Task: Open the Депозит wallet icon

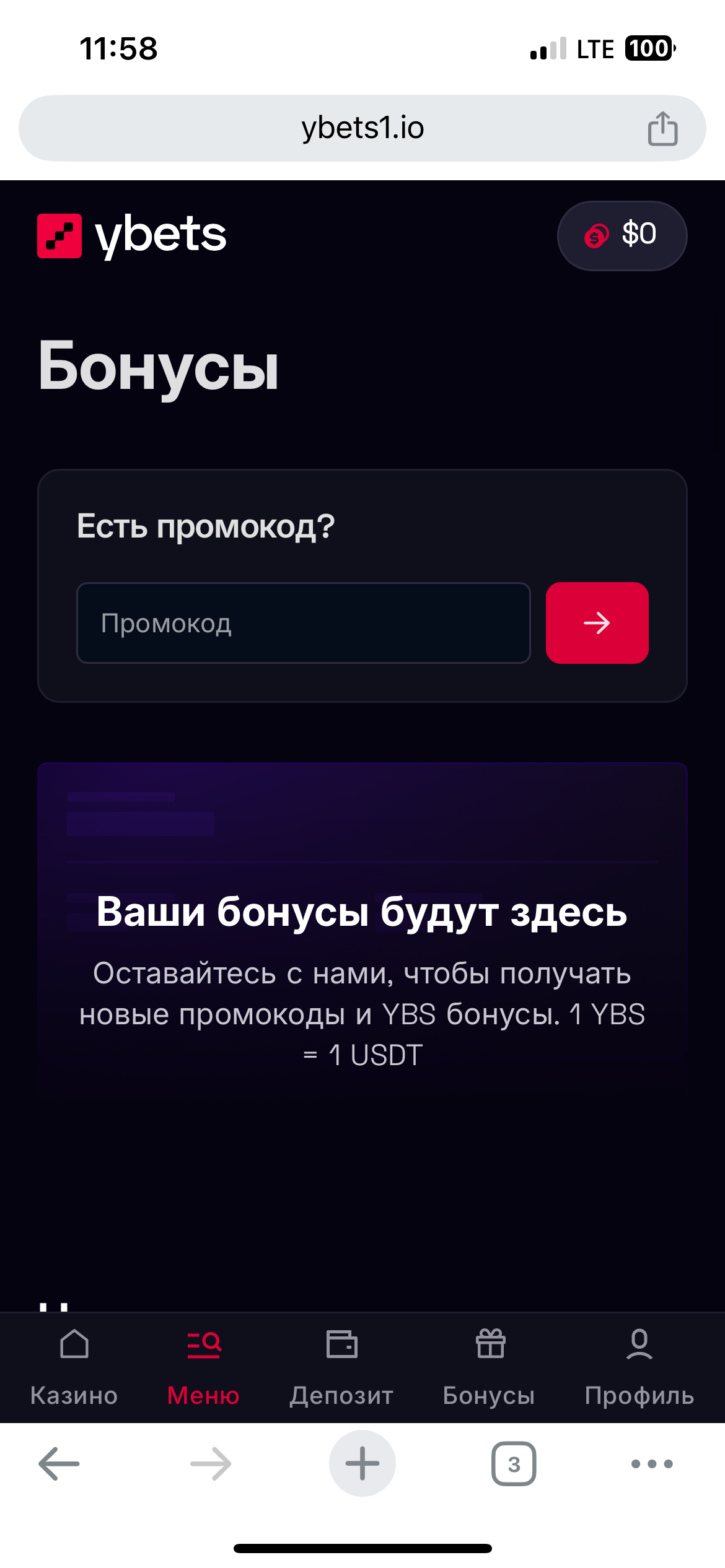Action: (x=342, y=1344)
